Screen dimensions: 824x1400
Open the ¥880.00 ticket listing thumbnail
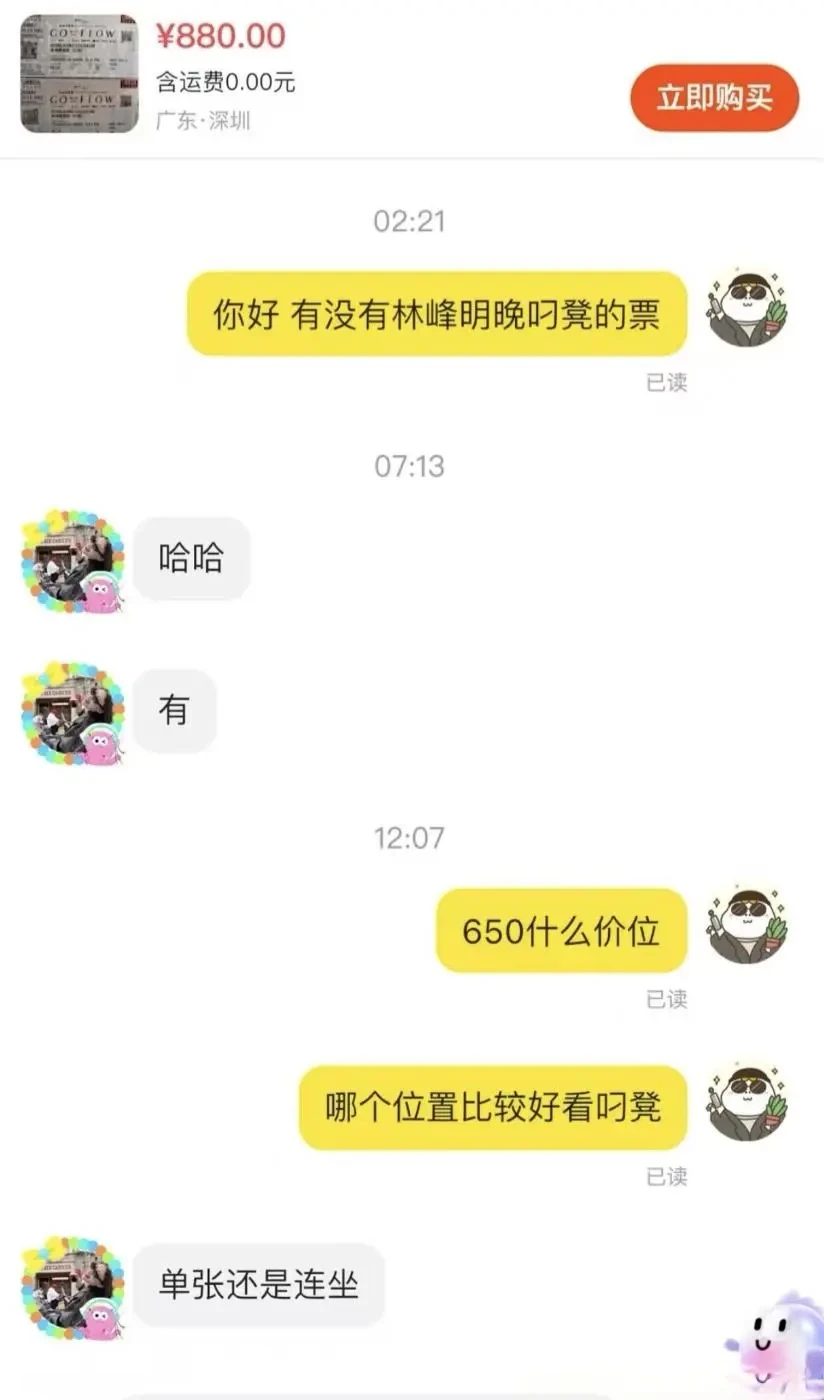point(79,75)
